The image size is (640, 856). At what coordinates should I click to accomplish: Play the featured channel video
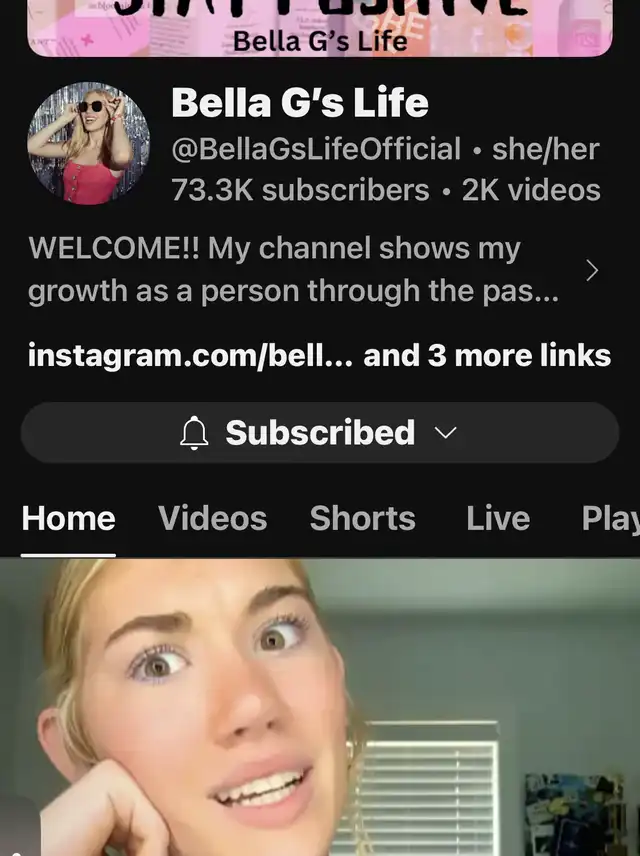click(x=320, y=706)
